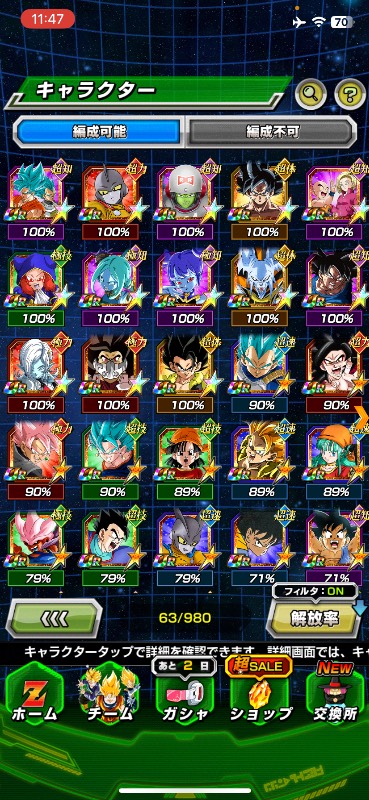Switch to the 編成可能 tab
This screenshot has height=800, width=369.
pyautogui.click(x=99, y=131)
